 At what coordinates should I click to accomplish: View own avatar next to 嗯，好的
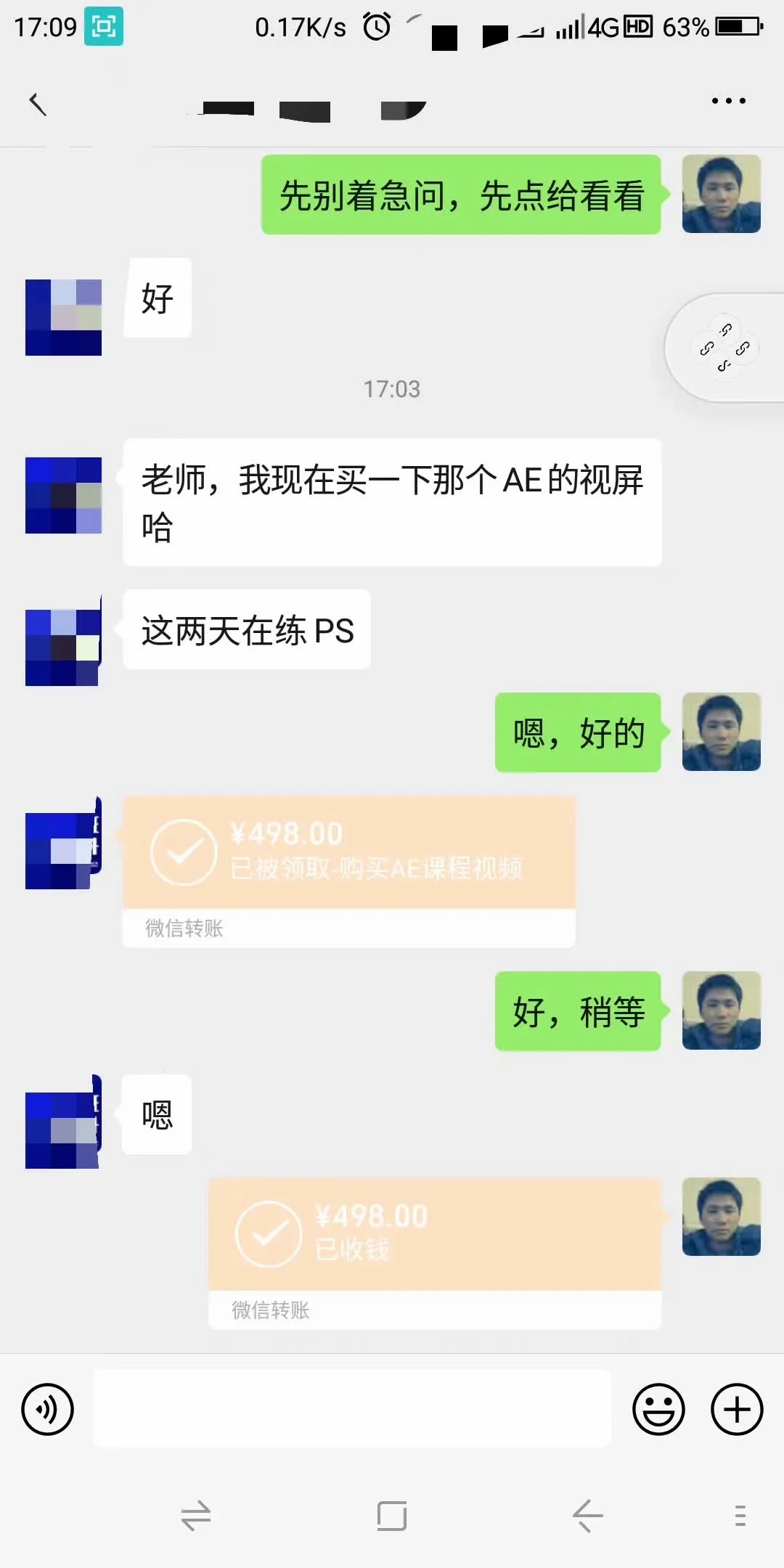(721, 732)
